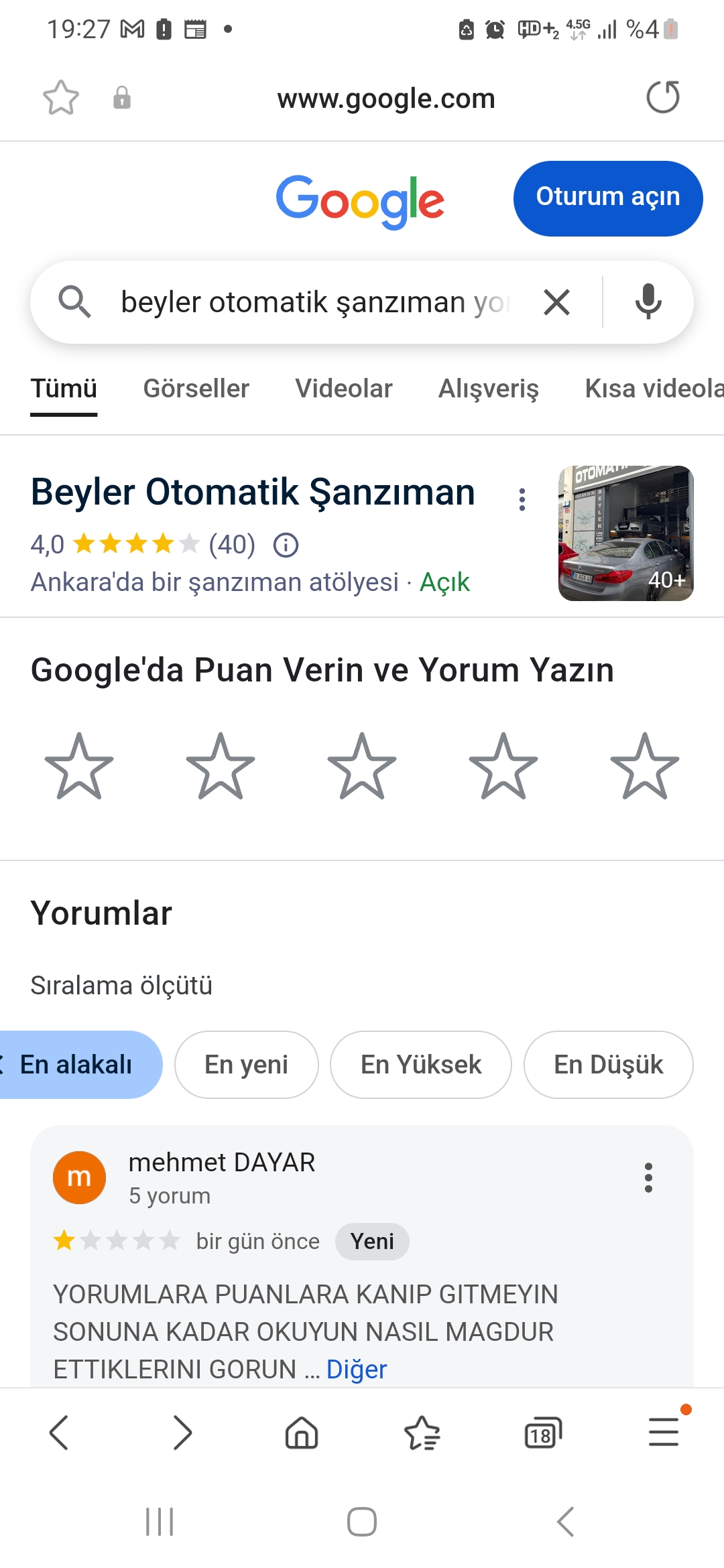Switch to the Görseller tab
Screen dimensions: 724x1568
coord(196,389)
